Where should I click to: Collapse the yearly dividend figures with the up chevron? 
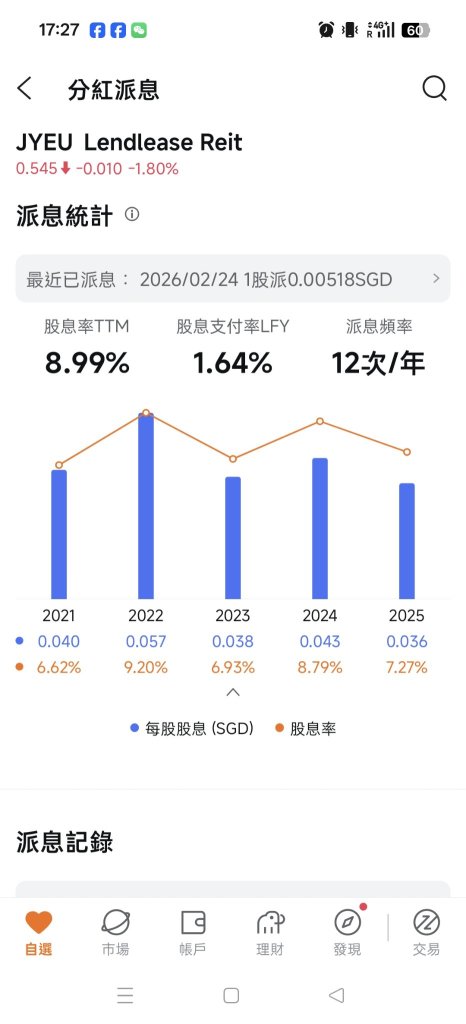click(x=233, y=692)
